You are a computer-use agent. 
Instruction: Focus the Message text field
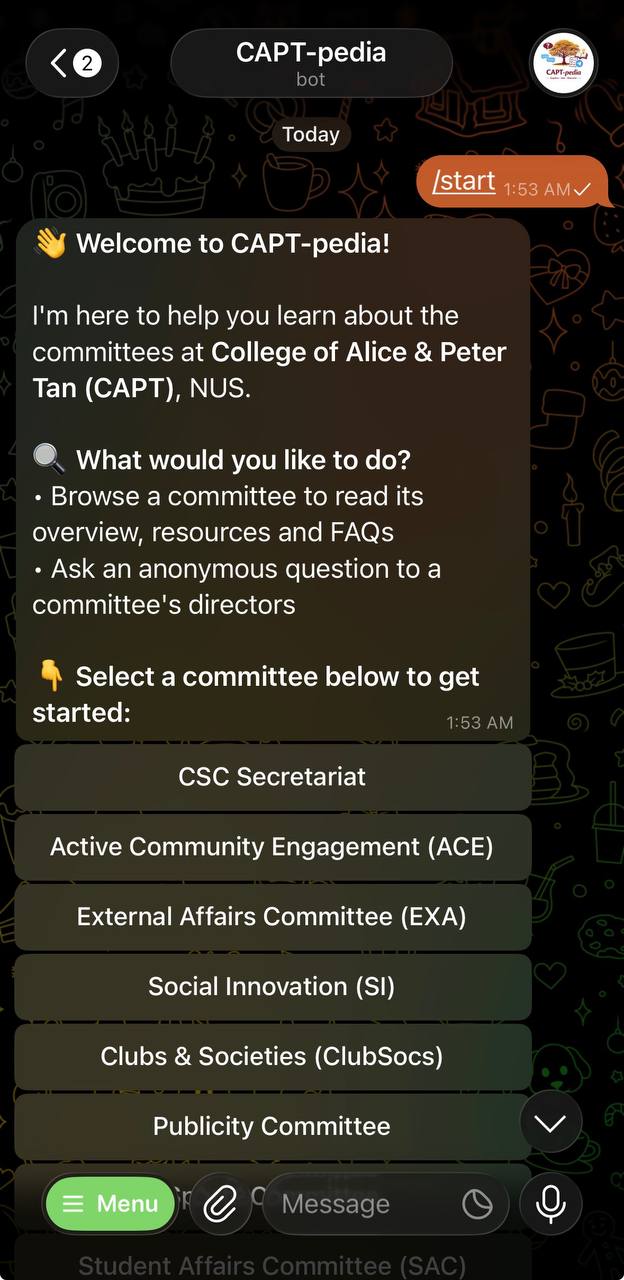[360, 1204]
